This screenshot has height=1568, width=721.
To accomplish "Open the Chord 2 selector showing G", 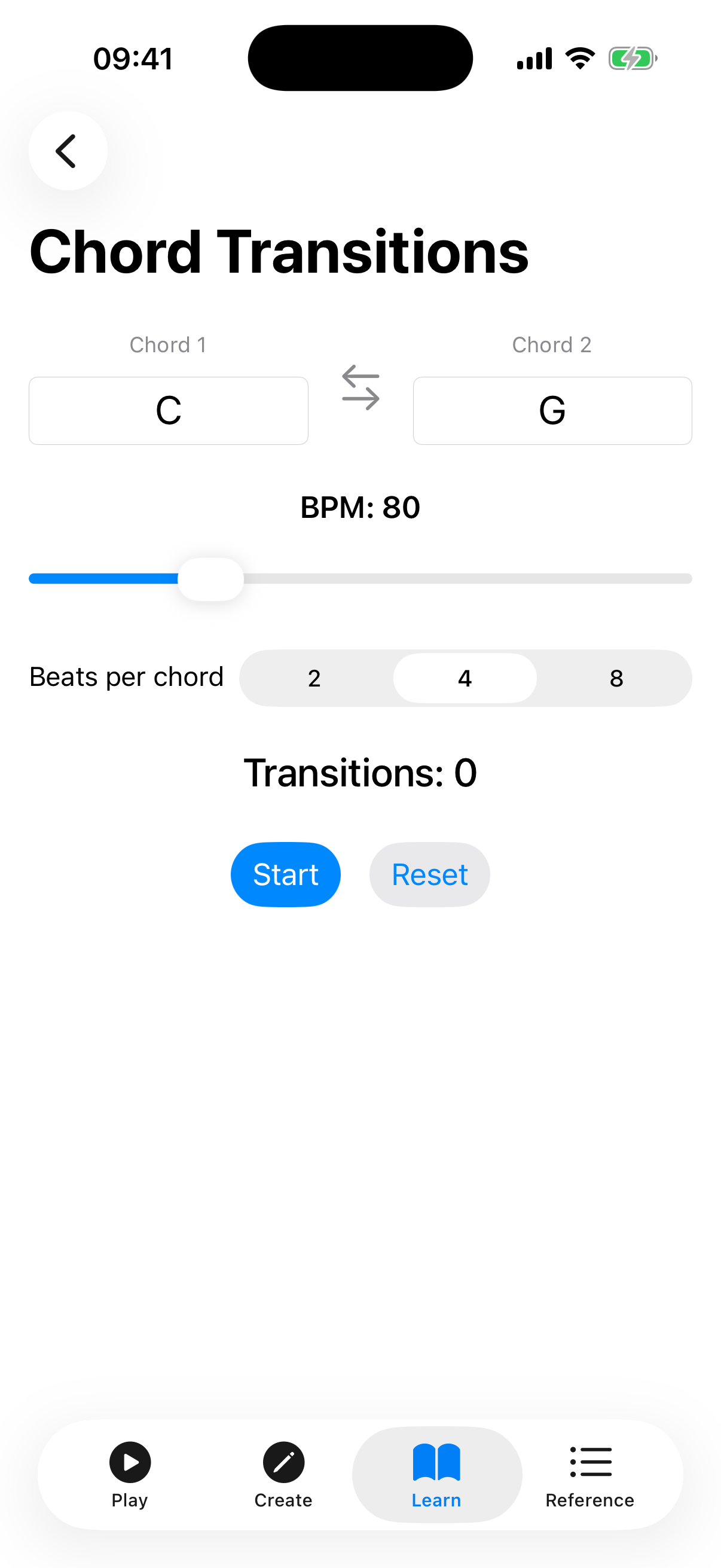I will [x=552, y=410].
